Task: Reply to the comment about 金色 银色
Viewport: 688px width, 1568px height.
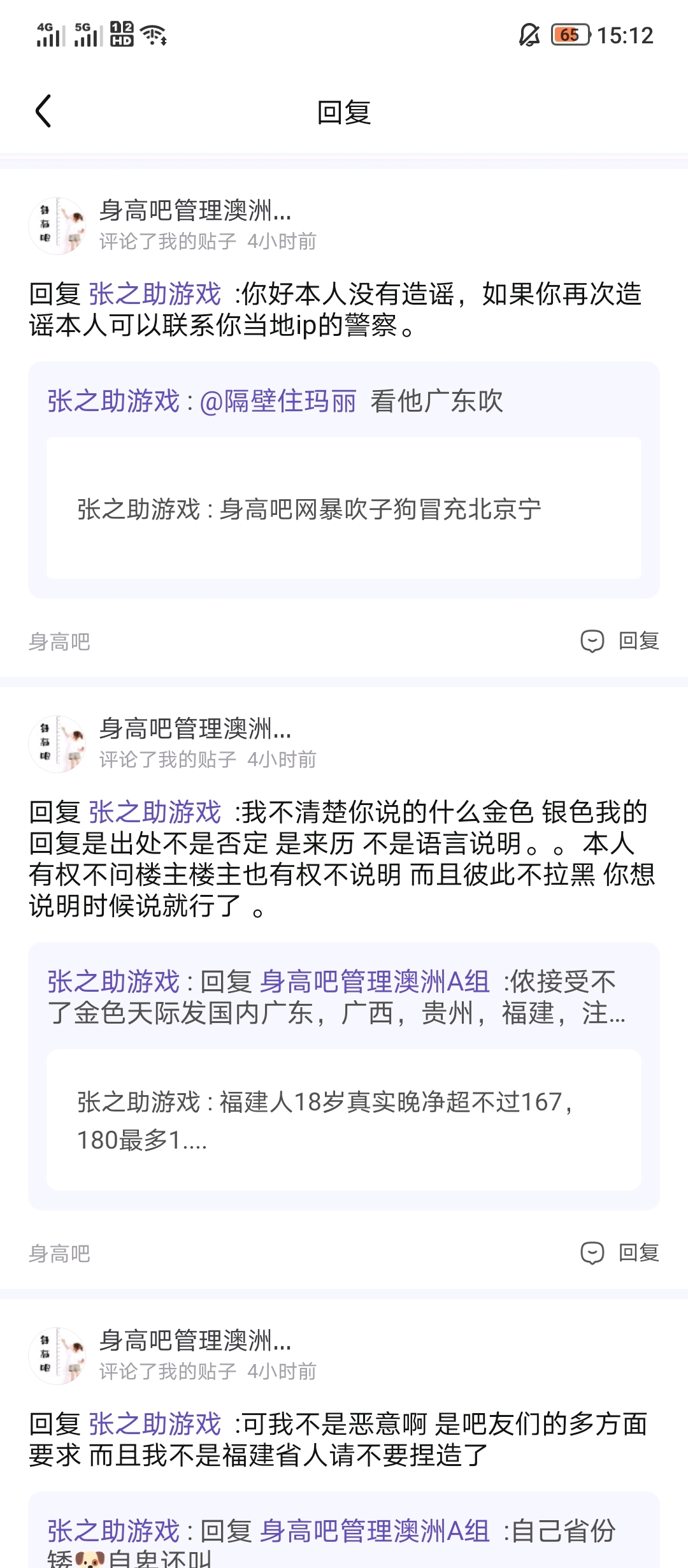Action: click(620, 1252)
